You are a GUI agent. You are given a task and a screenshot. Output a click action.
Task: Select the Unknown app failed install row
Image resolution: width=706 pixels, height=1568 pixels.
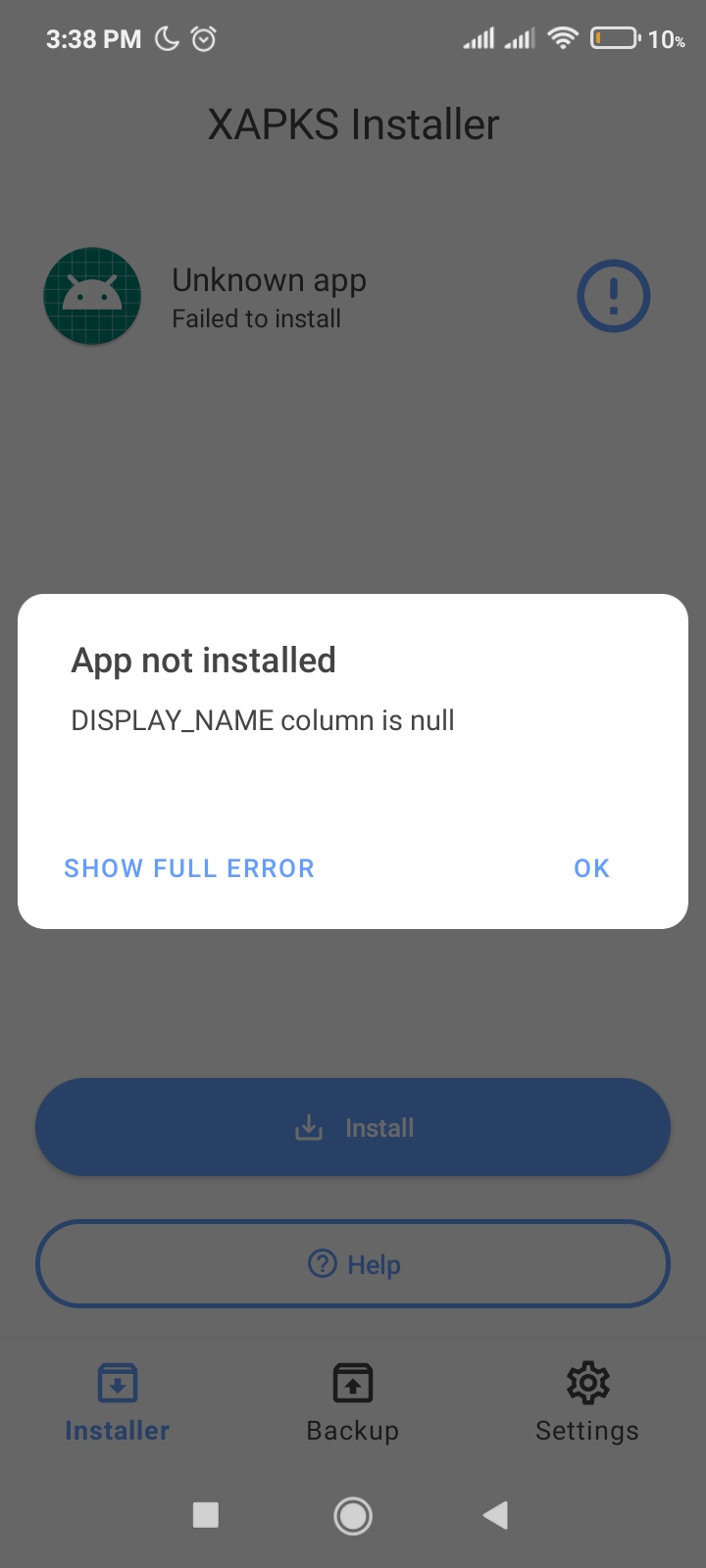click(353, 296)
